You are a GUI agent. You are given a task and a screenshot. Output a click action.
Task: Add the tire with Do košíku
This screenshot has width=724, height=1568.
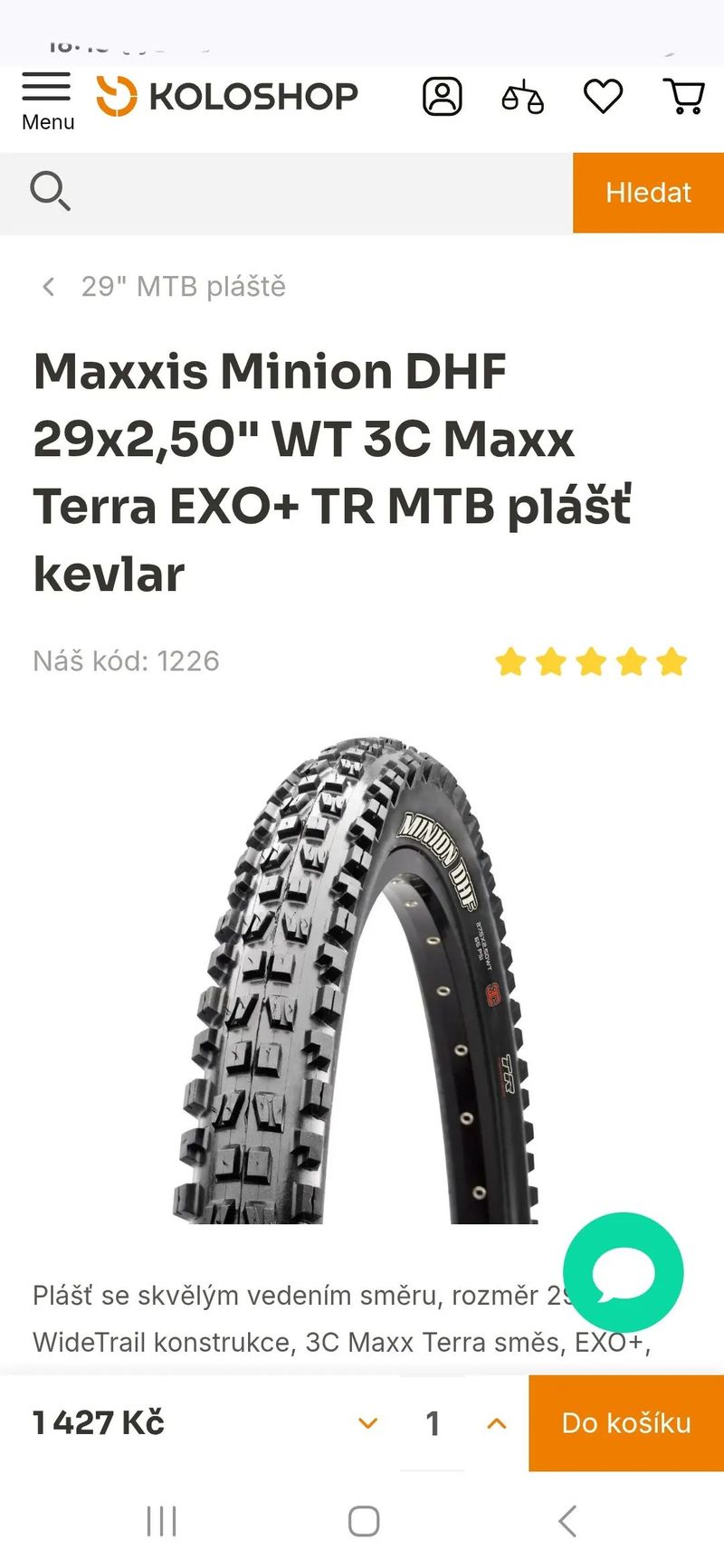(x=626, y=1423)
